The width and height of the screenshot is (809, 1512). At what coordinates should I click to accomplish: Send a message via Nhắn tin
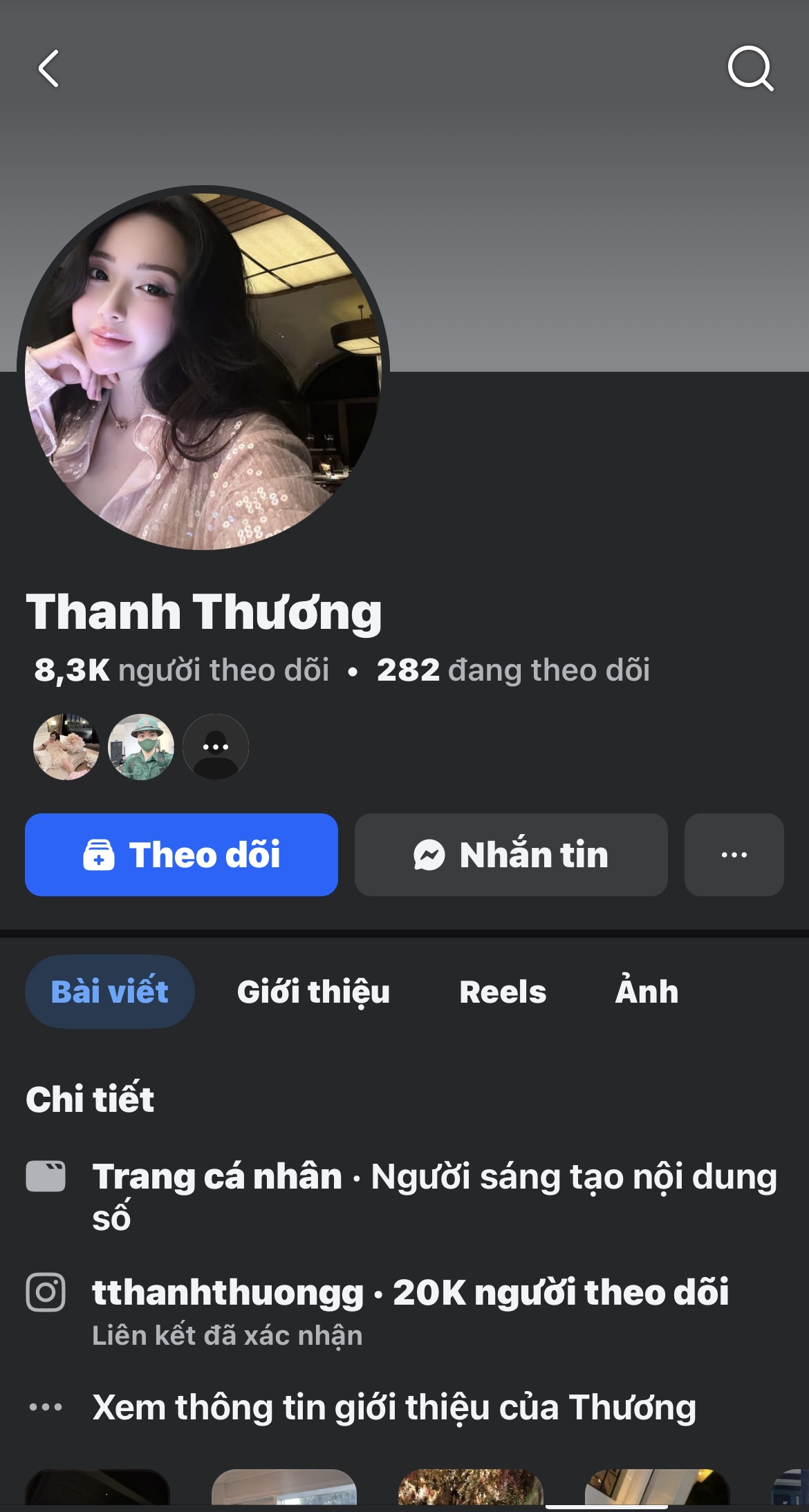point(511,855)
